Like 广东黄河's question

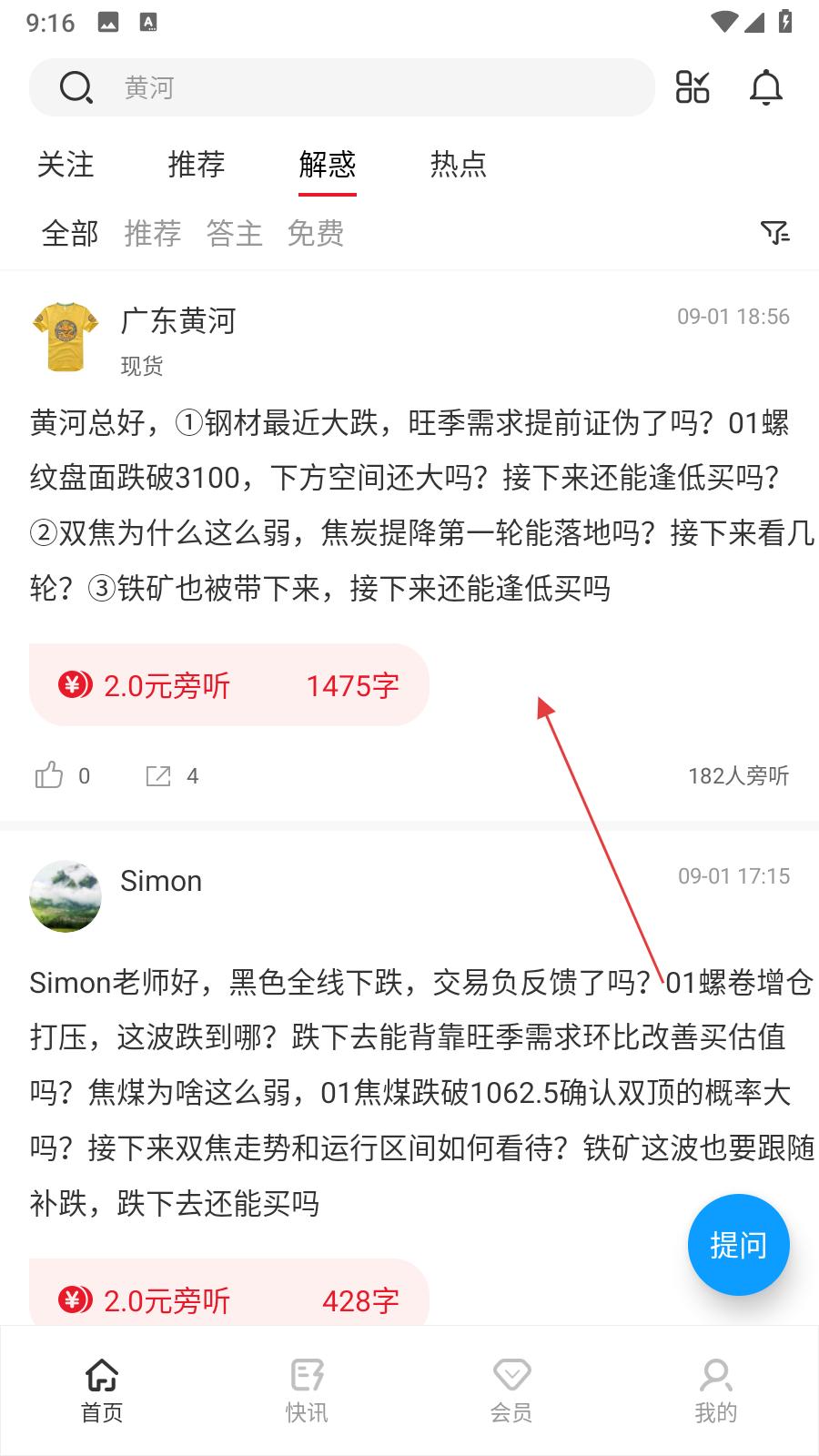pos(50,775)
